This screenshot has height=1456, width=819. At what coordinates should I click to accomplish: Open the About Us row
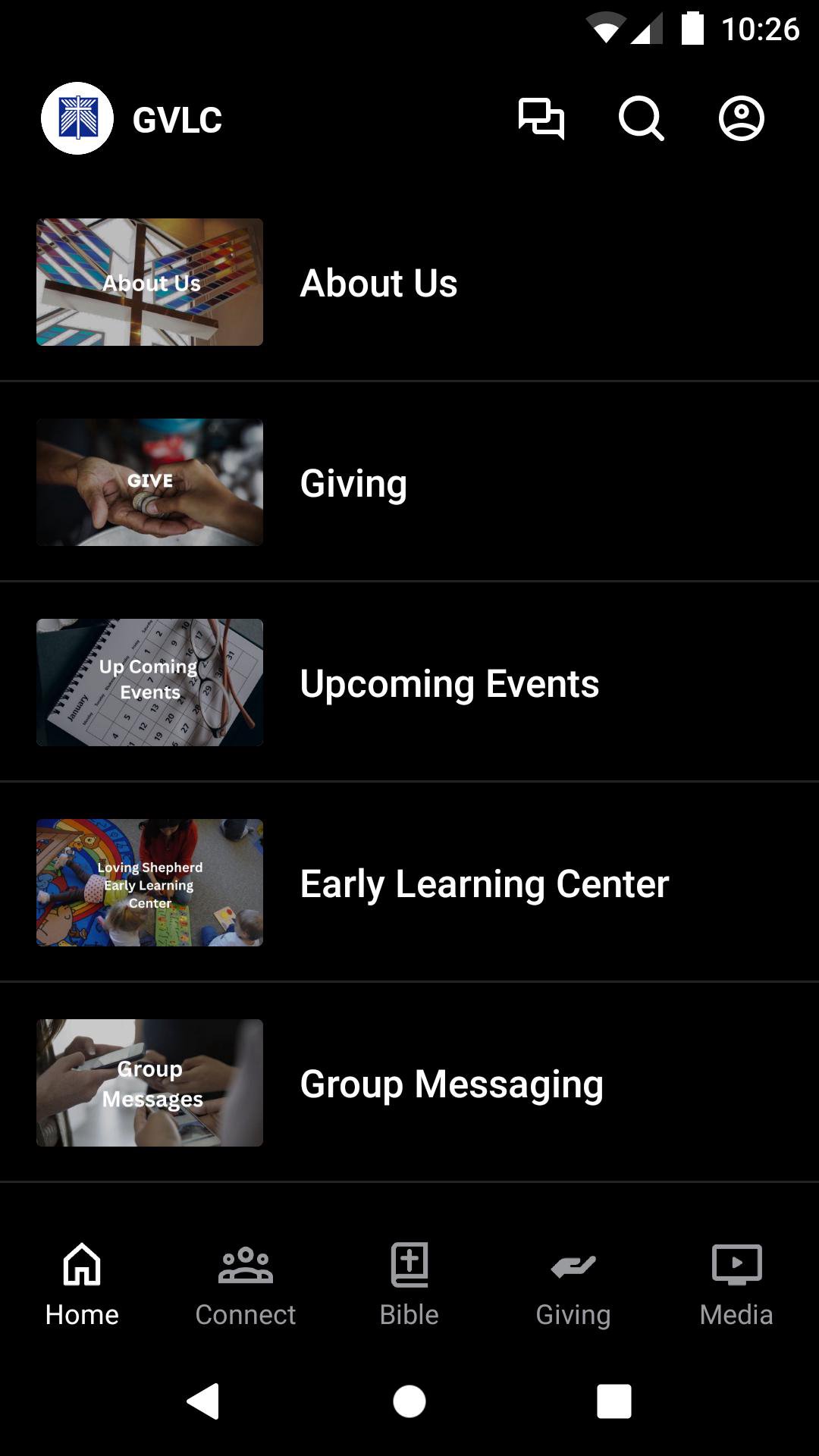tap(409, 283)
